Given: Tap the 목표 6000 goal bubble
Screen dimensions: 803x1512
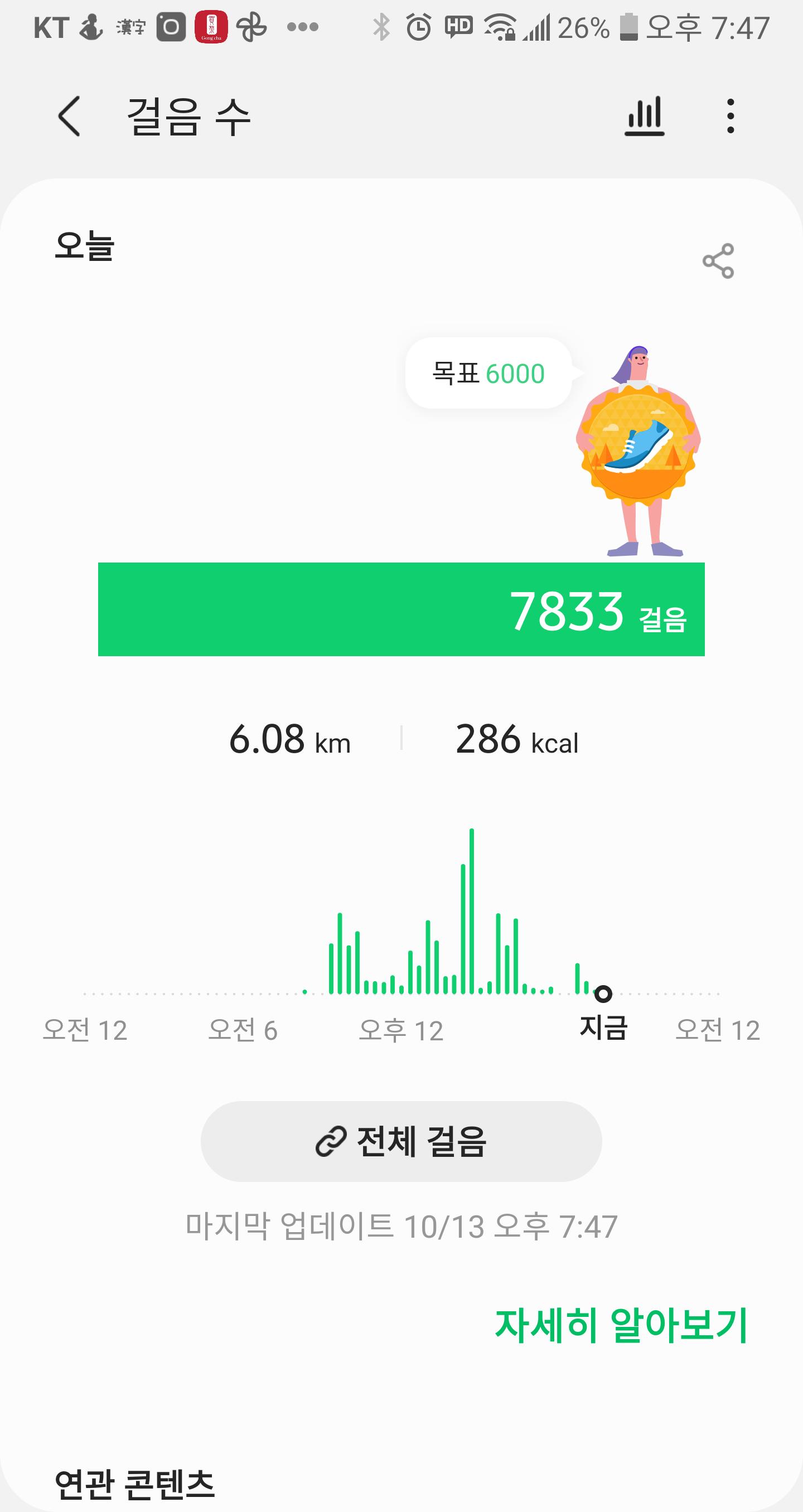Looking at the screenshot, I should pyautogui.click(x=488, y=374).
